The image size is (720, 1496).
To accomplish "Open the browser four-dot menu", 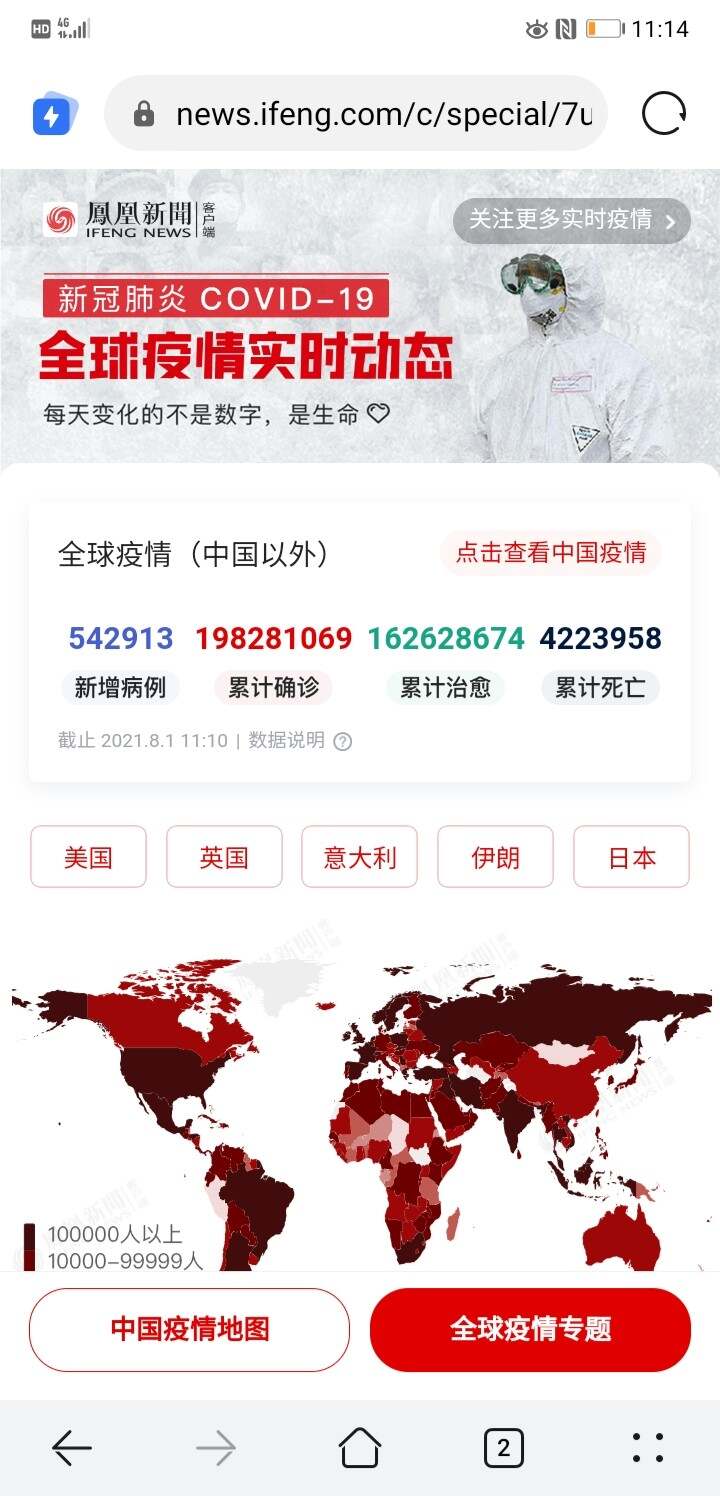I will pyautogui.click(x=648, y=1447).
